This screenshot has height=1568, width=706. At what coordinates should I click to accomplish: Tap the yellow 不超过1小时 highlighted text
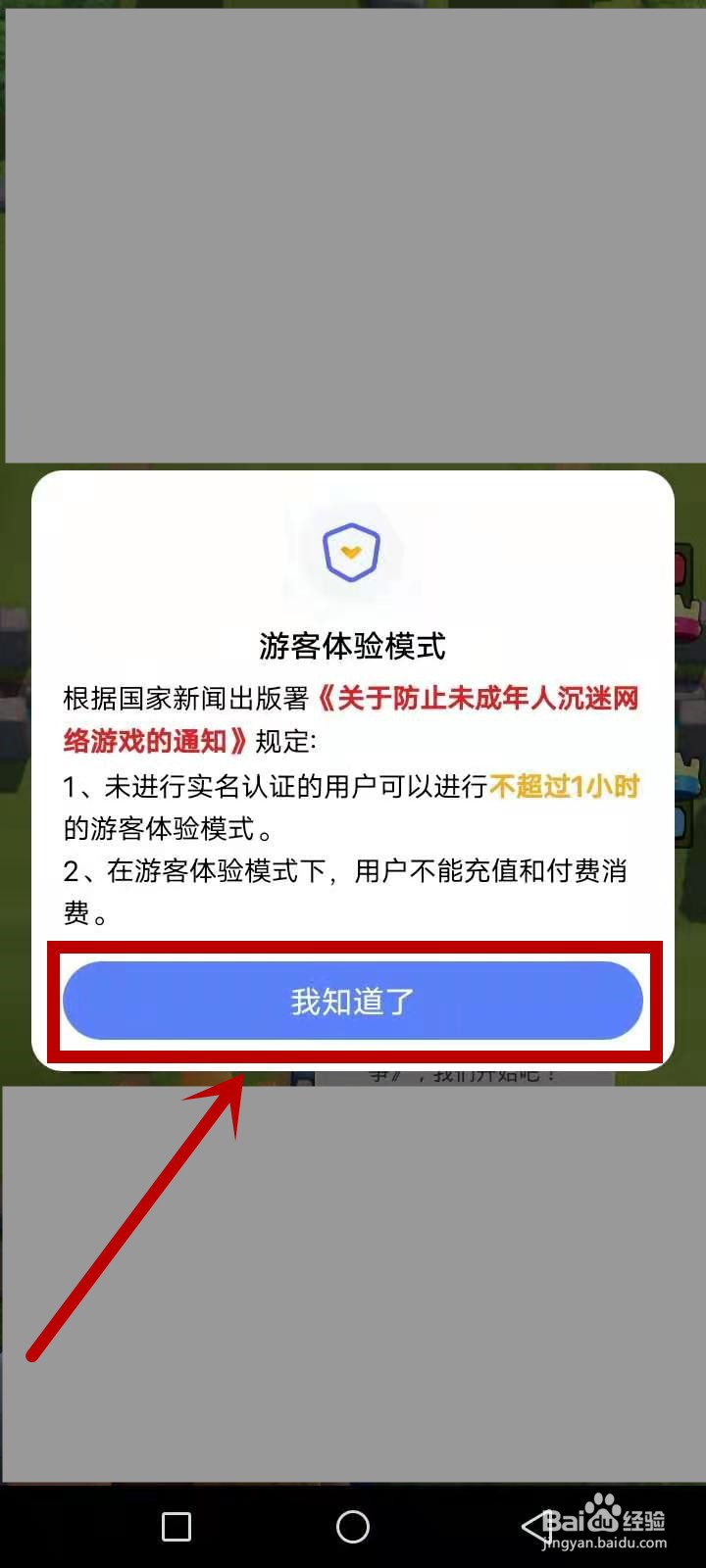click(566, 787)
